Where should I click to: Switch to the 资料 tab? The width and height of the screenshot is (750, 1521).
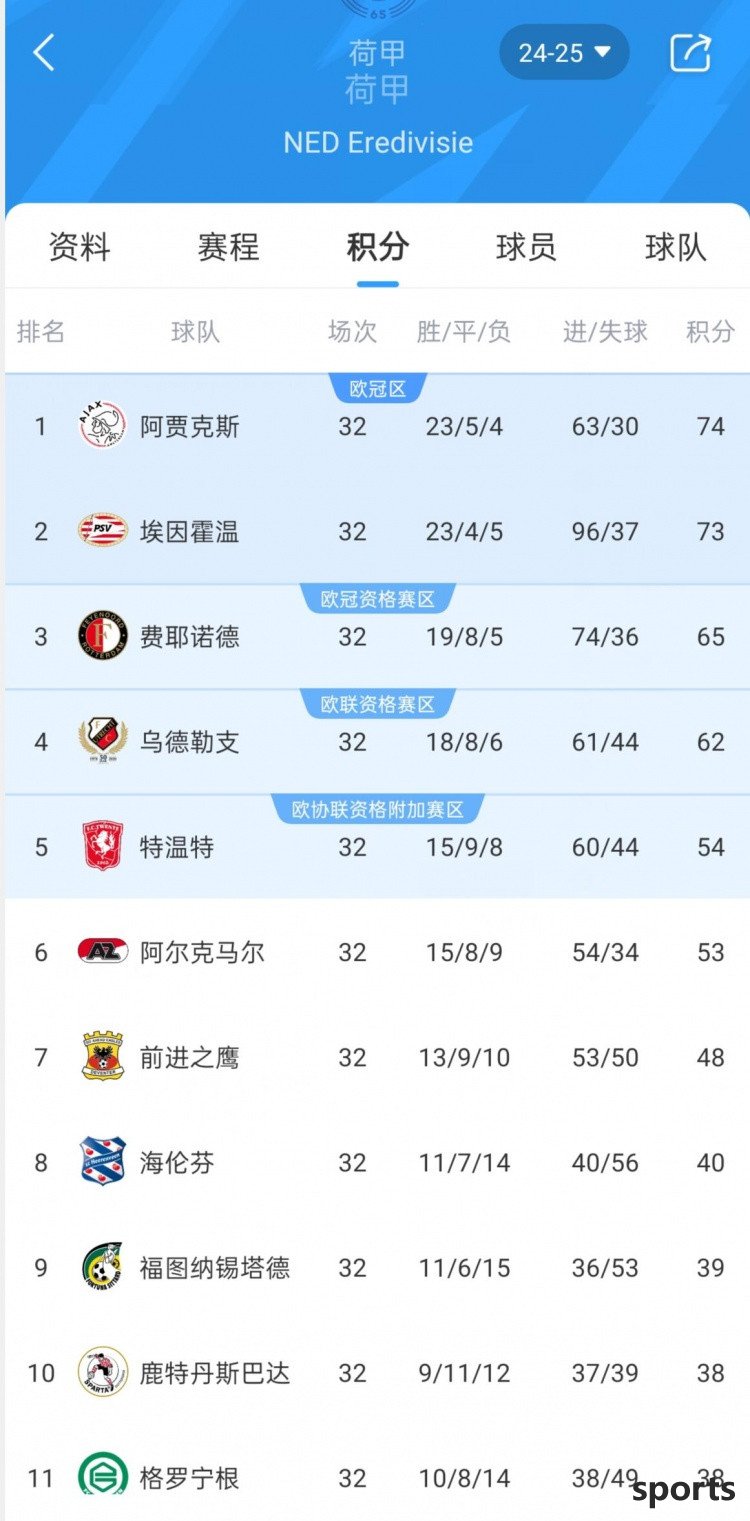79,247
